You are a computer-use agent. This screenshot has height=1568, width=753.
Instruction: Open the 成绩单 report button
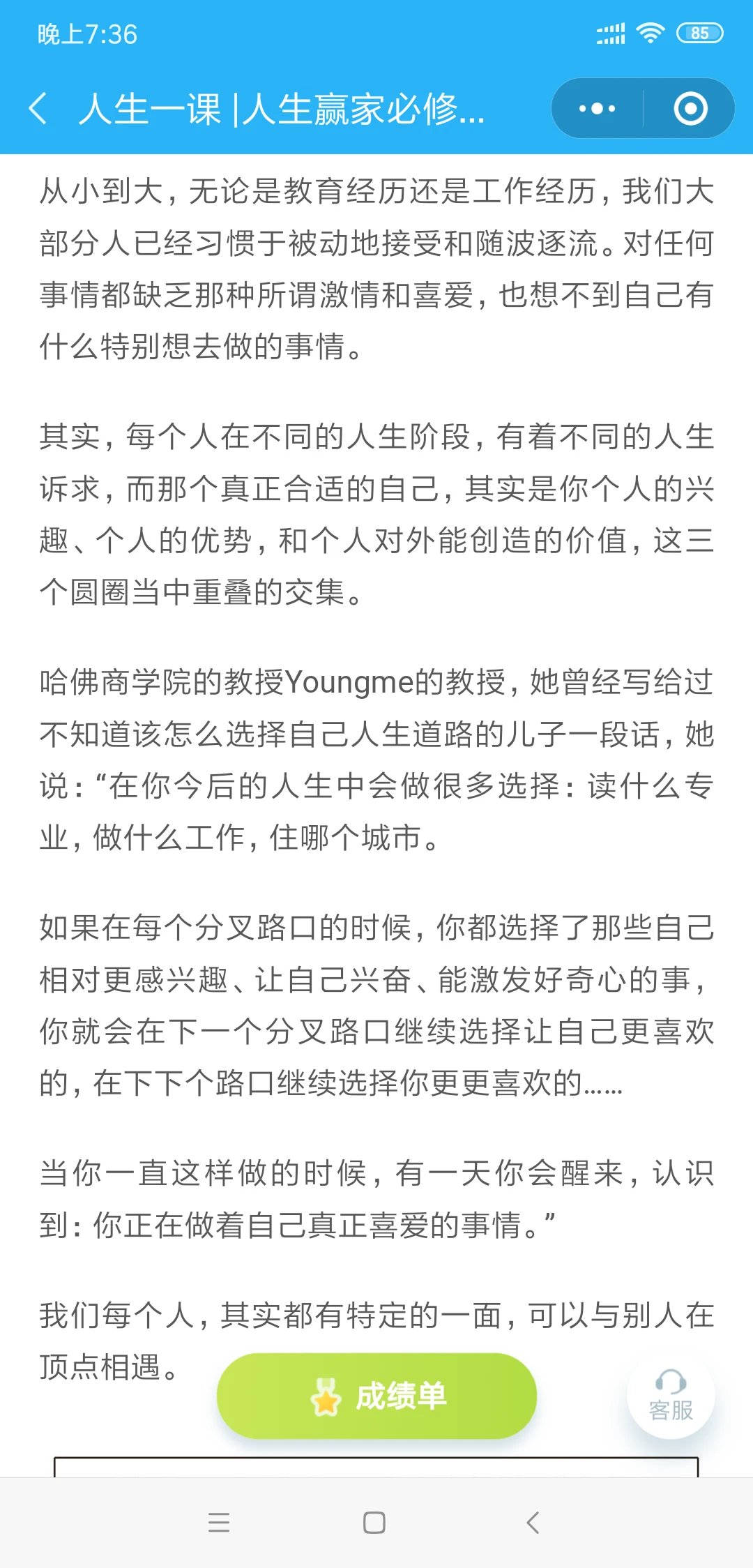pos(376,1396)
